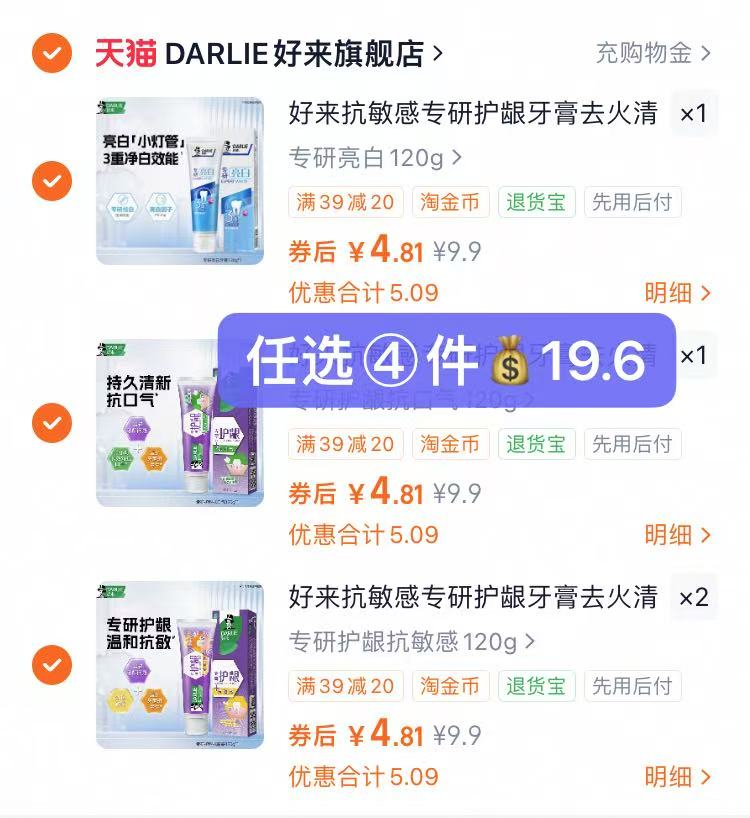Uncheck the DARLIE好来旗舰店 store checkbox
The width and height of the screenshot is (750, 818).
51,53
